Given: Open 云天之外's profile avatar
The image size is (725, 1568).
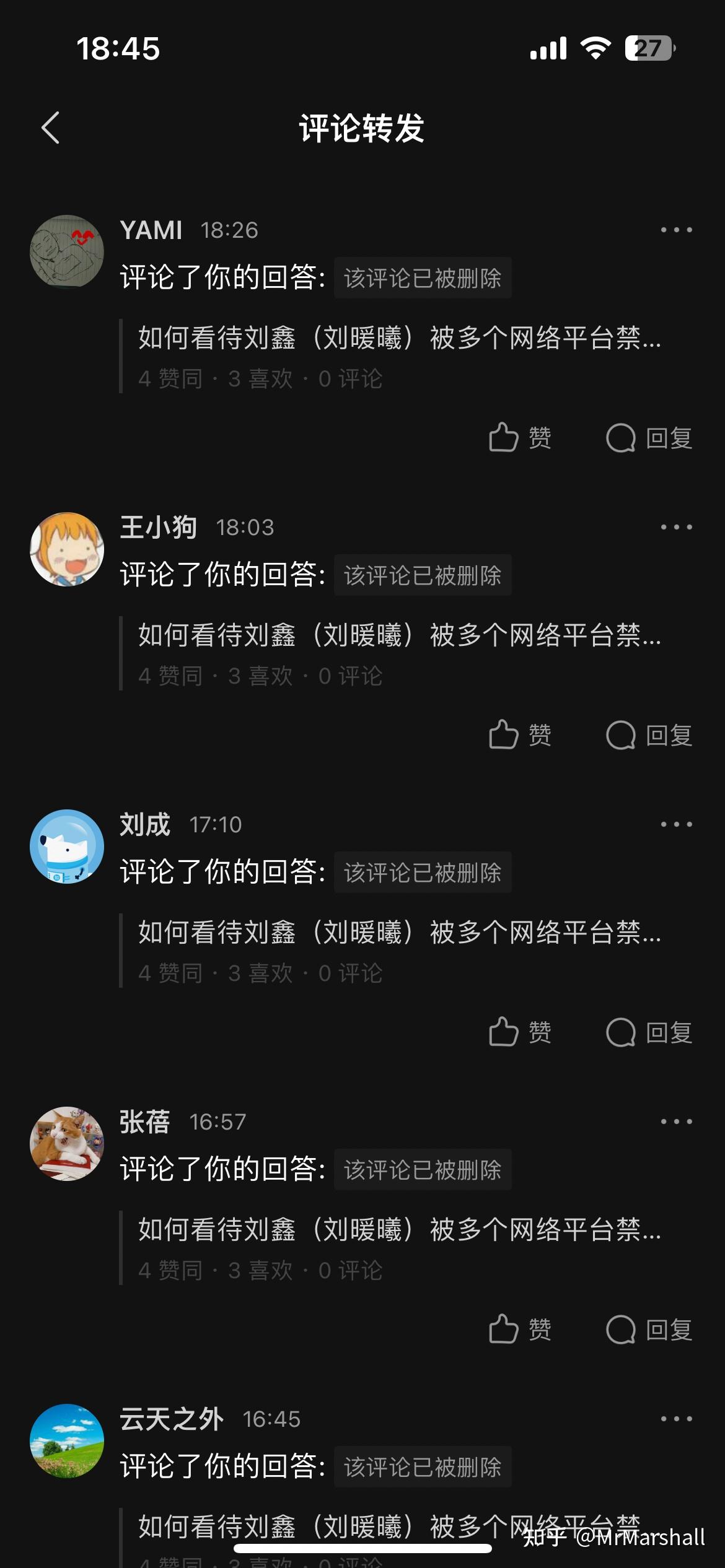Looking at the screenshot, I should (x=67, y=1440).
